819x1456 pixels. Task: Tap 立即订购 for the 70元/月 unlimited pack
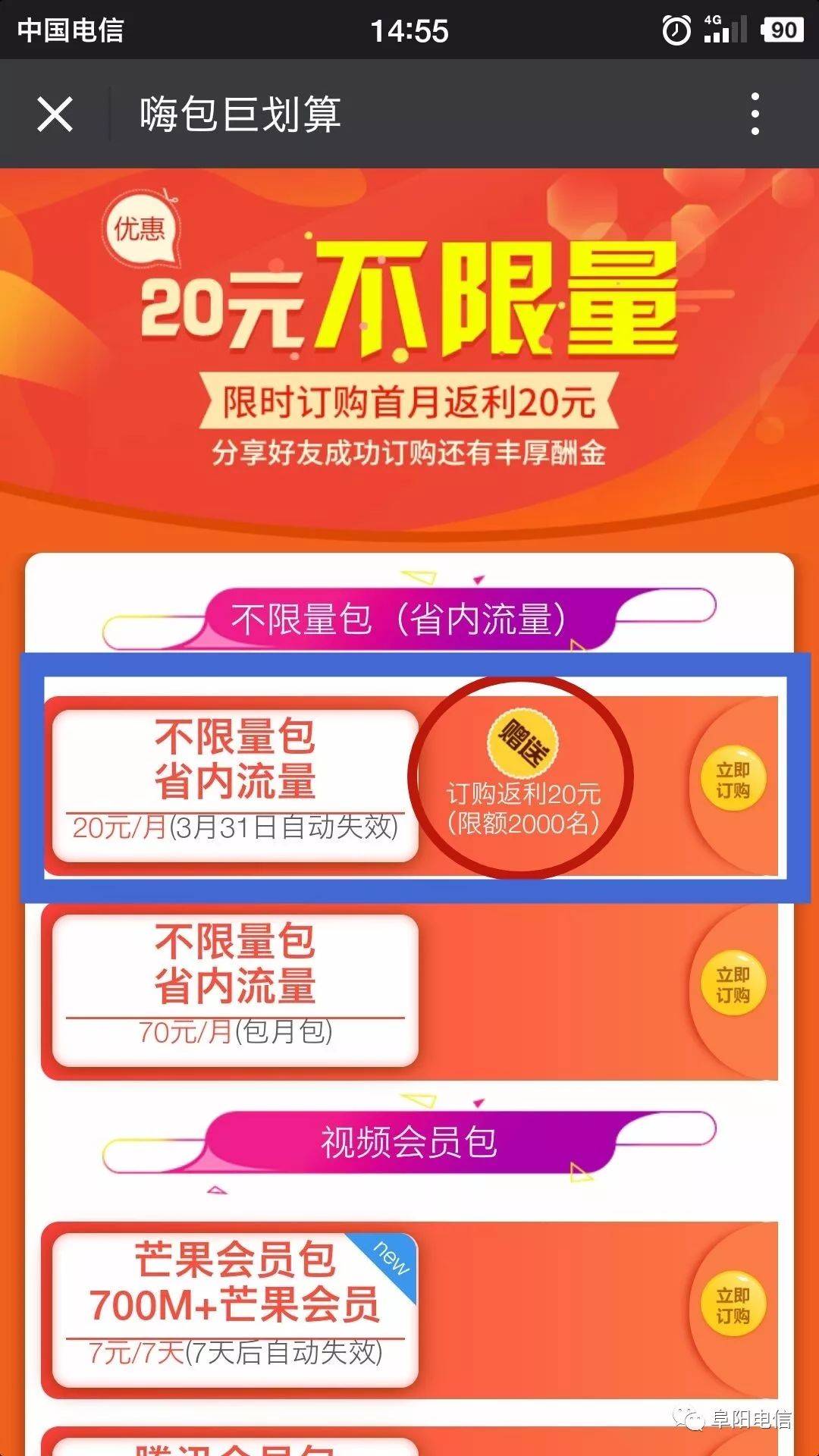733,985
